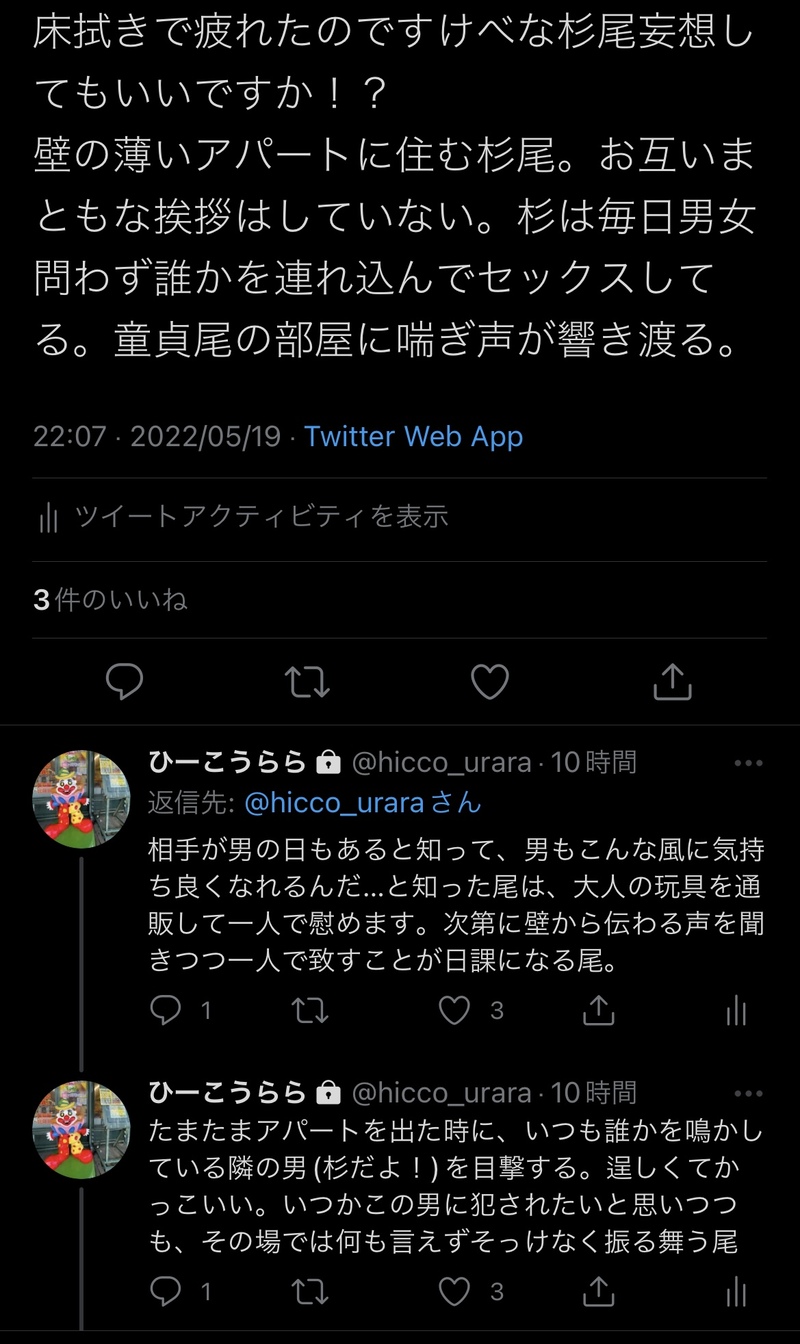This screenshot has height=1344, width=800.
Task: Like the 相手が男の日 reply
Action: click(x=455, y=1011)
